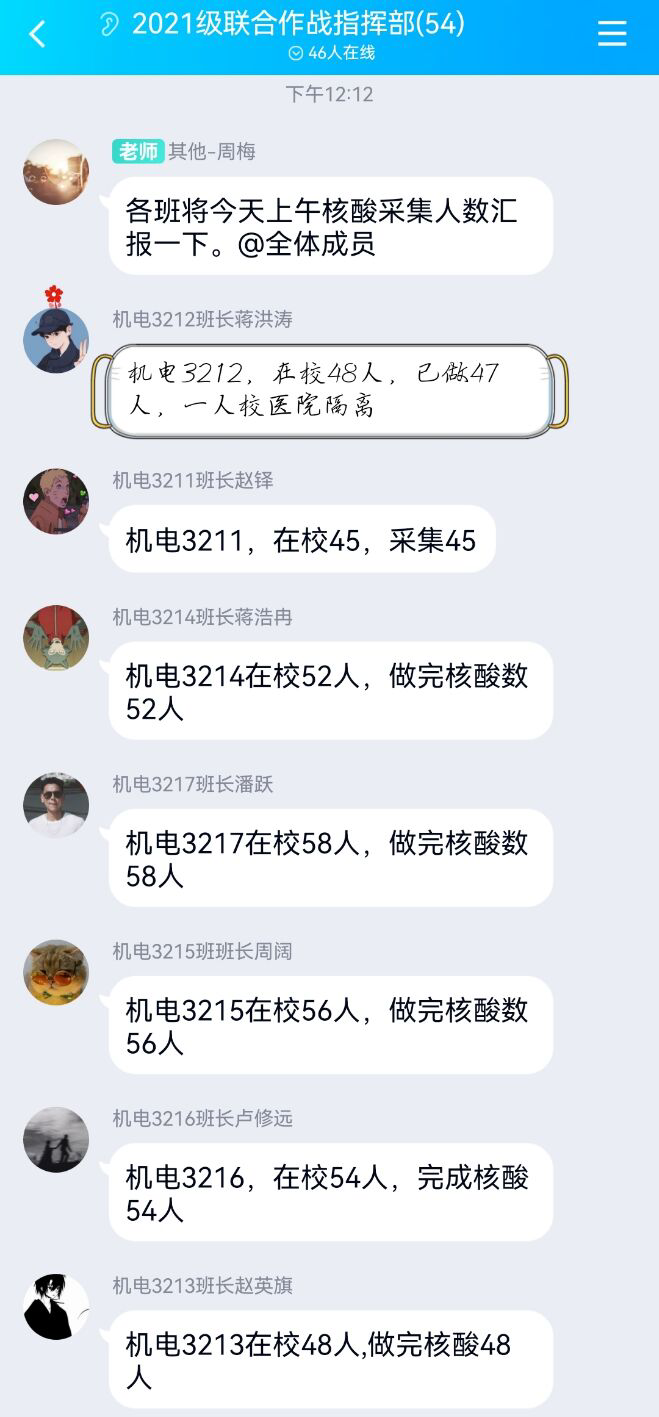Open 蒋洪涛's avatar from 机电3212
The image size is (659, 1417).
[56, 339]
